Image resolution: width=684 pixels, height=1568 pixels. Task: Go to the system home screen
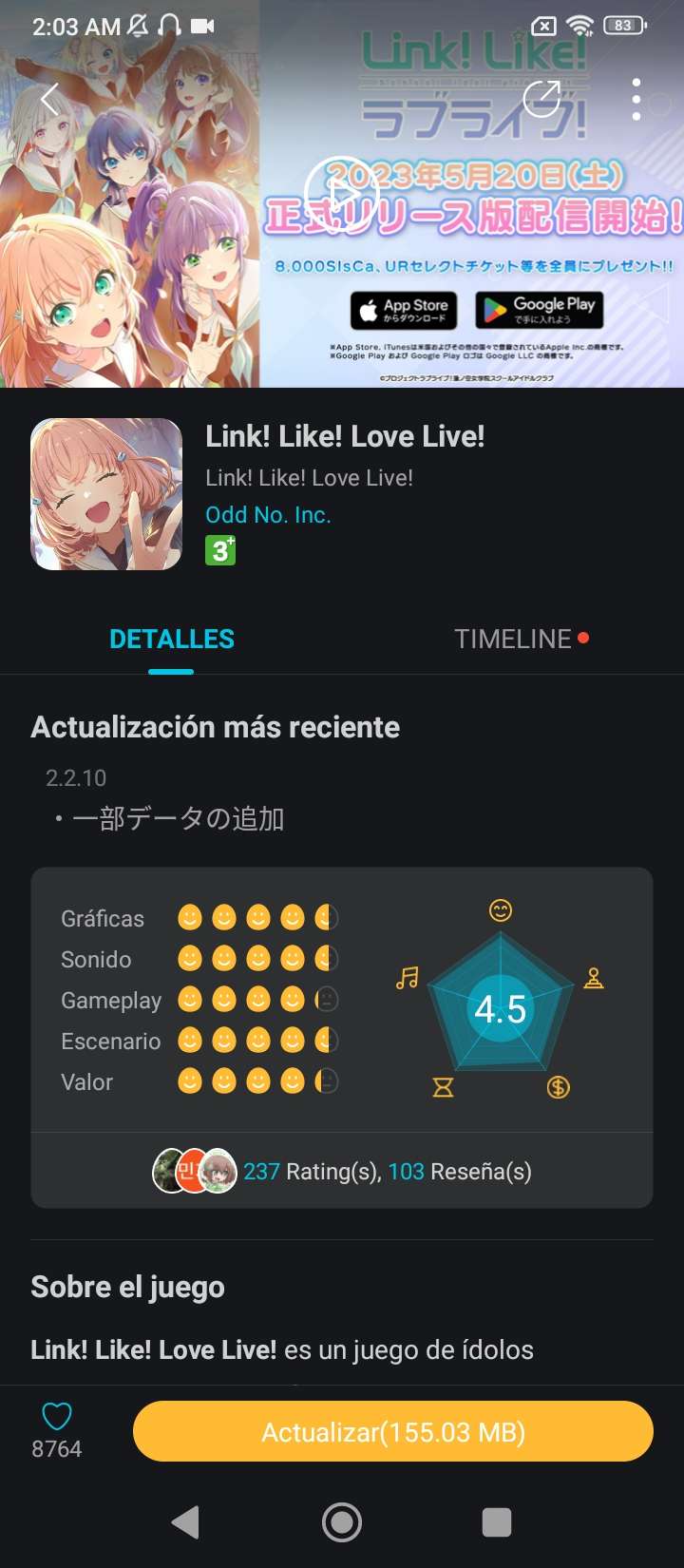tap(342, 1522)
